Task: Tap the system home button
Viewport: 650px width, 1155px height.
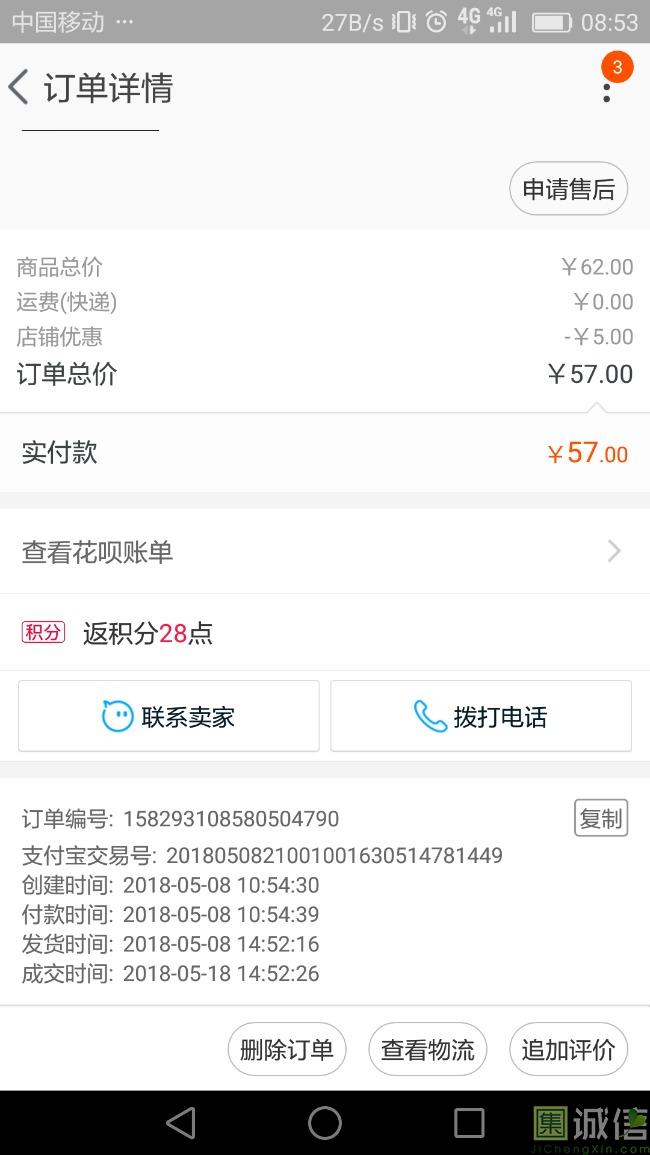Action: coord(325,1123)
